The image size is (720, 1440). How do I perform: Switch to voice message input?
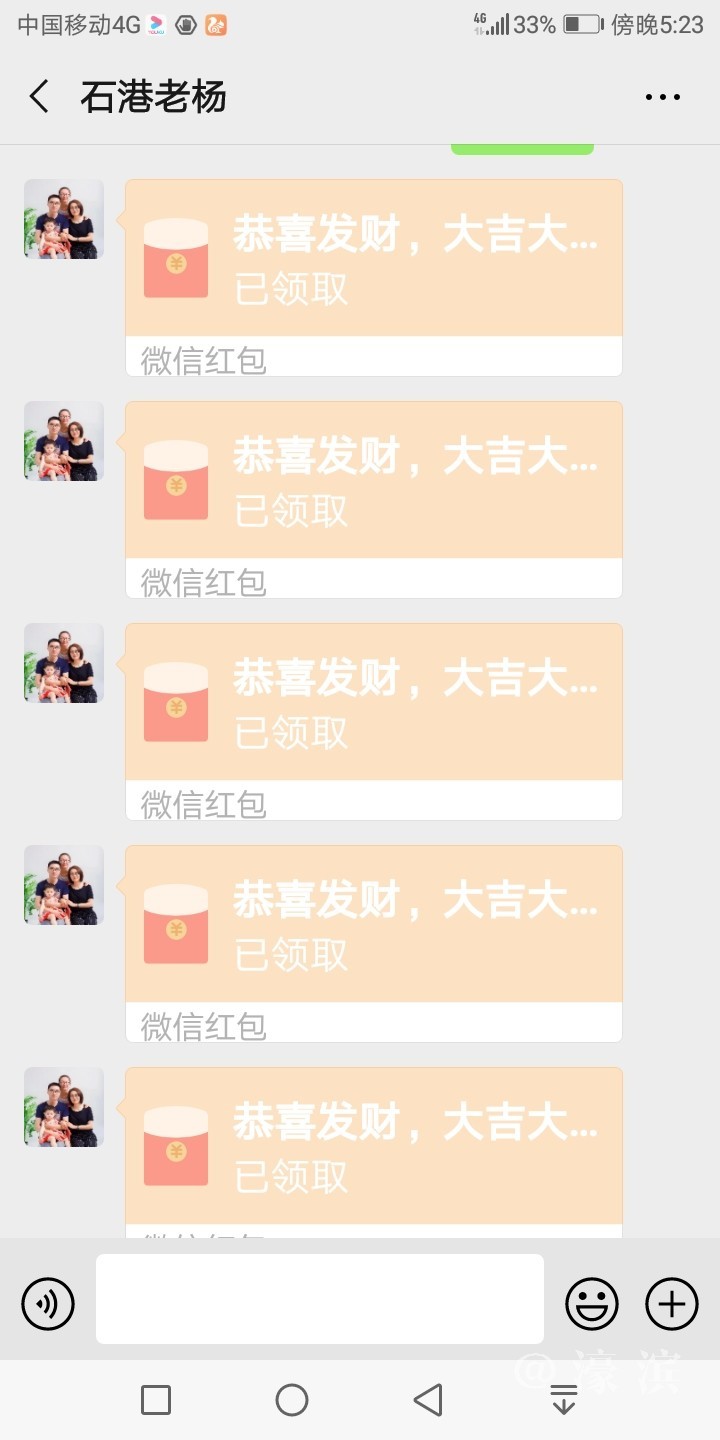[x=48, y=1304]
